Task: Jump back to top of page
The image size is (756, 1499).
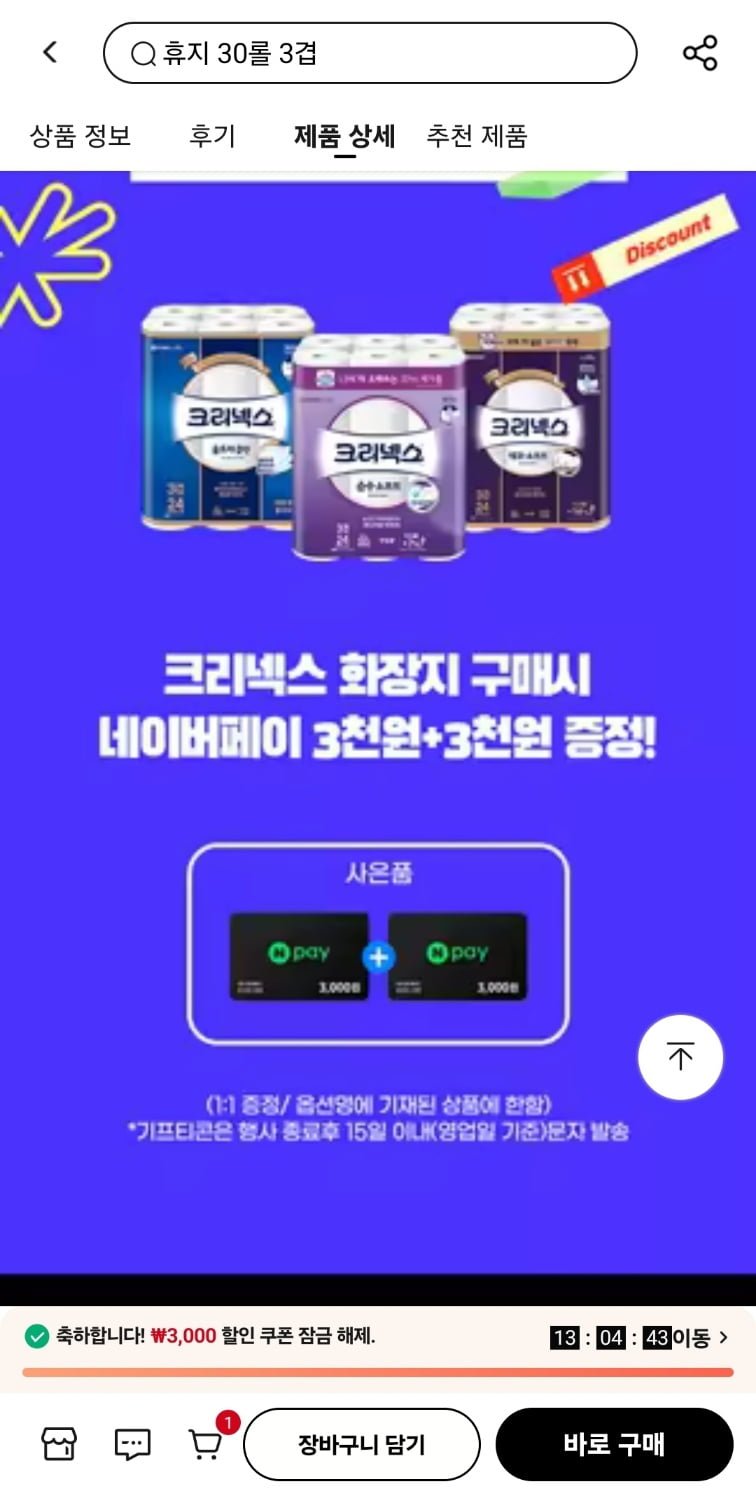Action: coord(680,1057)
